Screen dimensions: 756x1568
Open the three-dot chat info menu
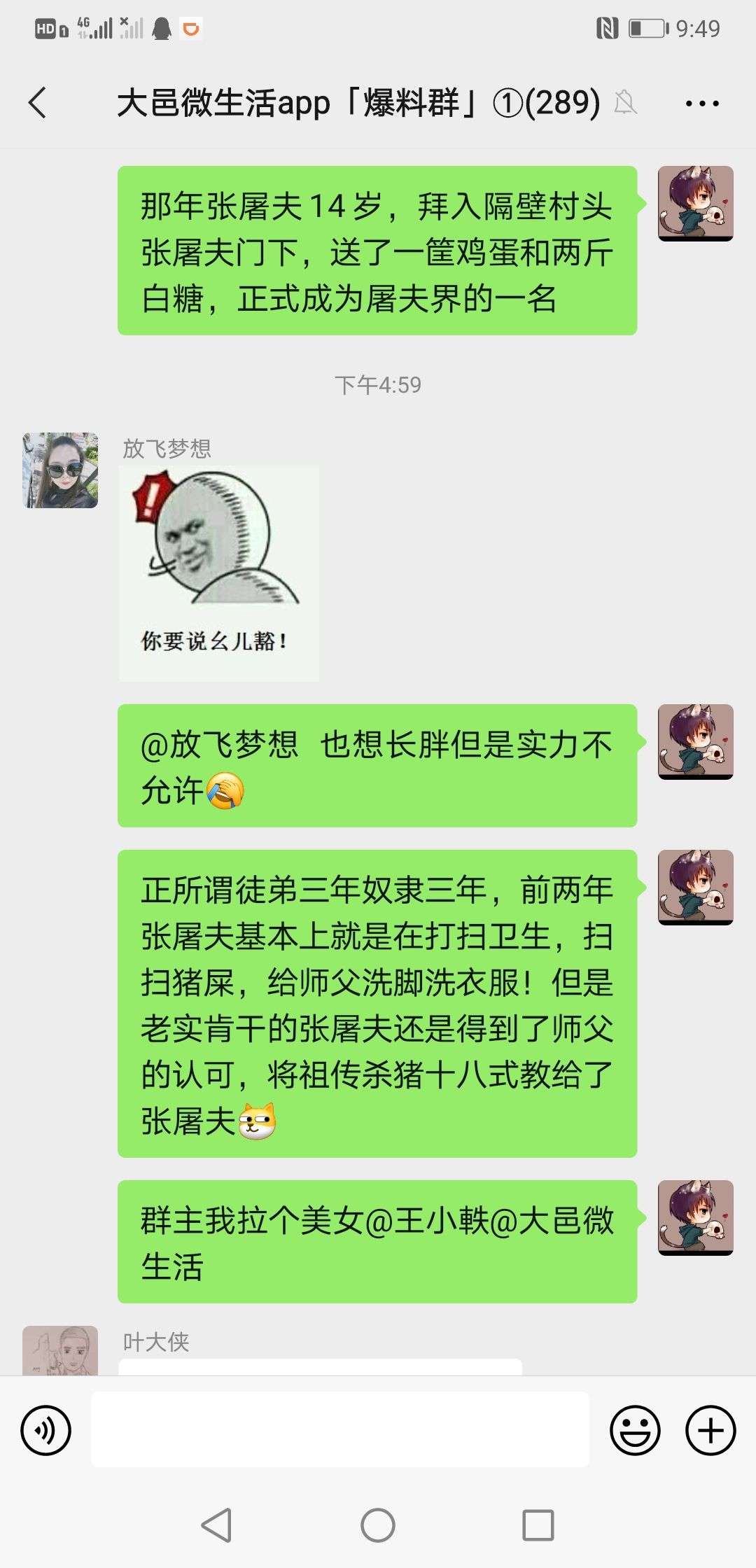pos(701,104)
